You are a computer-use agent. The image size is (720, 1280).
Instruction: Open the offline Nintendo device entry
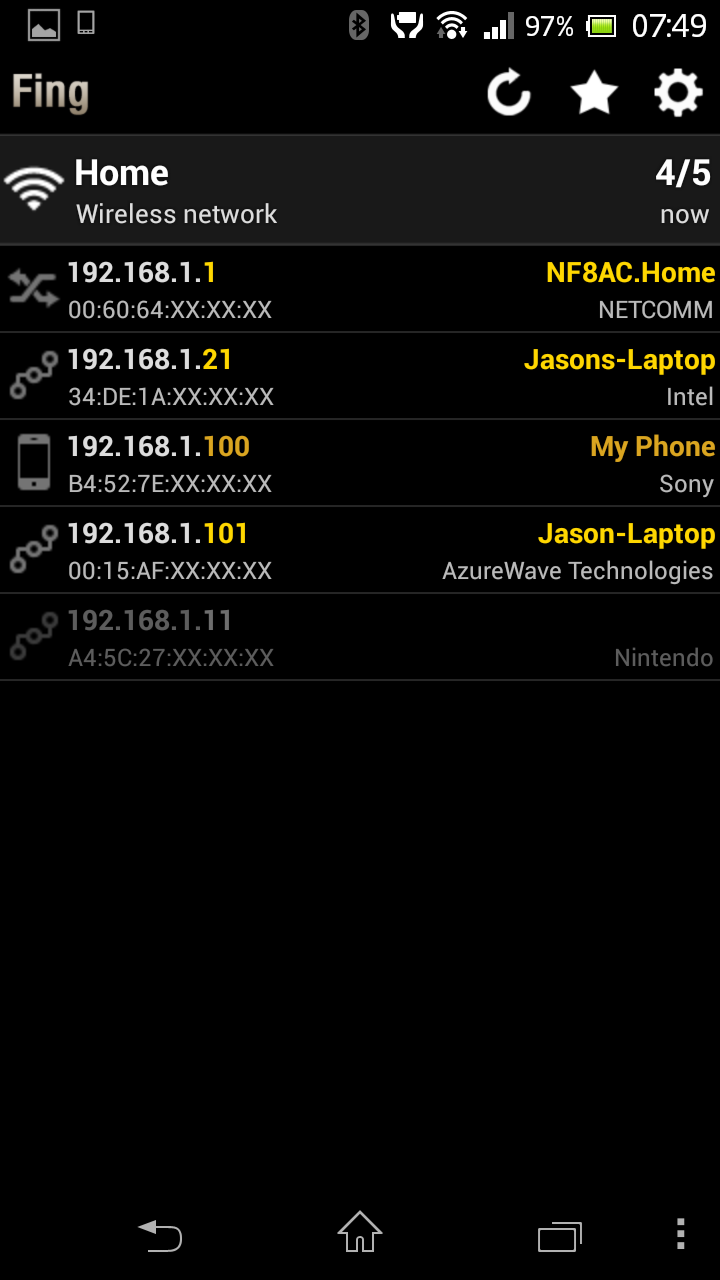pos(360,637)
